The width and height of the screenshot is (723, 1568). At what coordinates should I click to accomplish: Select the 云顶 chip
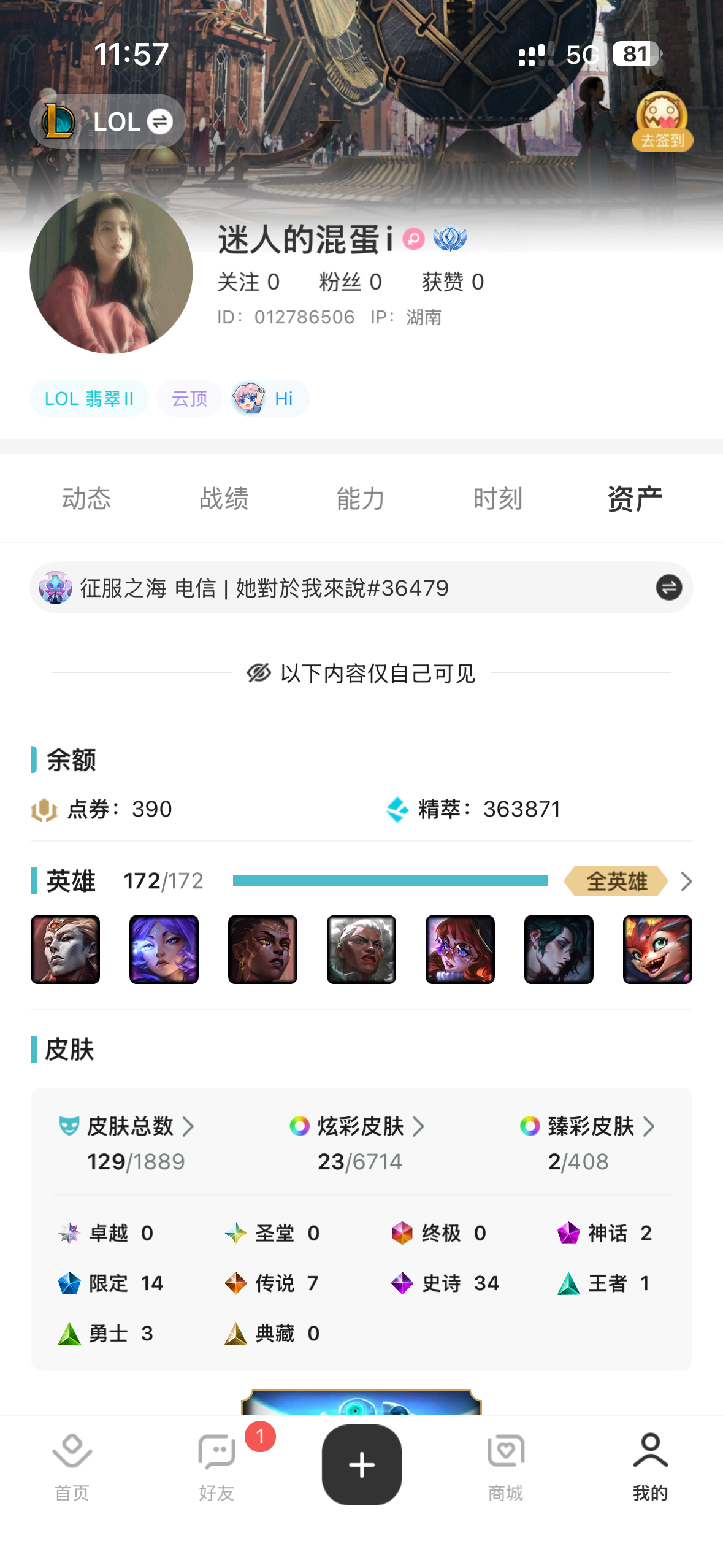pyautogui.click(x=189, y=399)
